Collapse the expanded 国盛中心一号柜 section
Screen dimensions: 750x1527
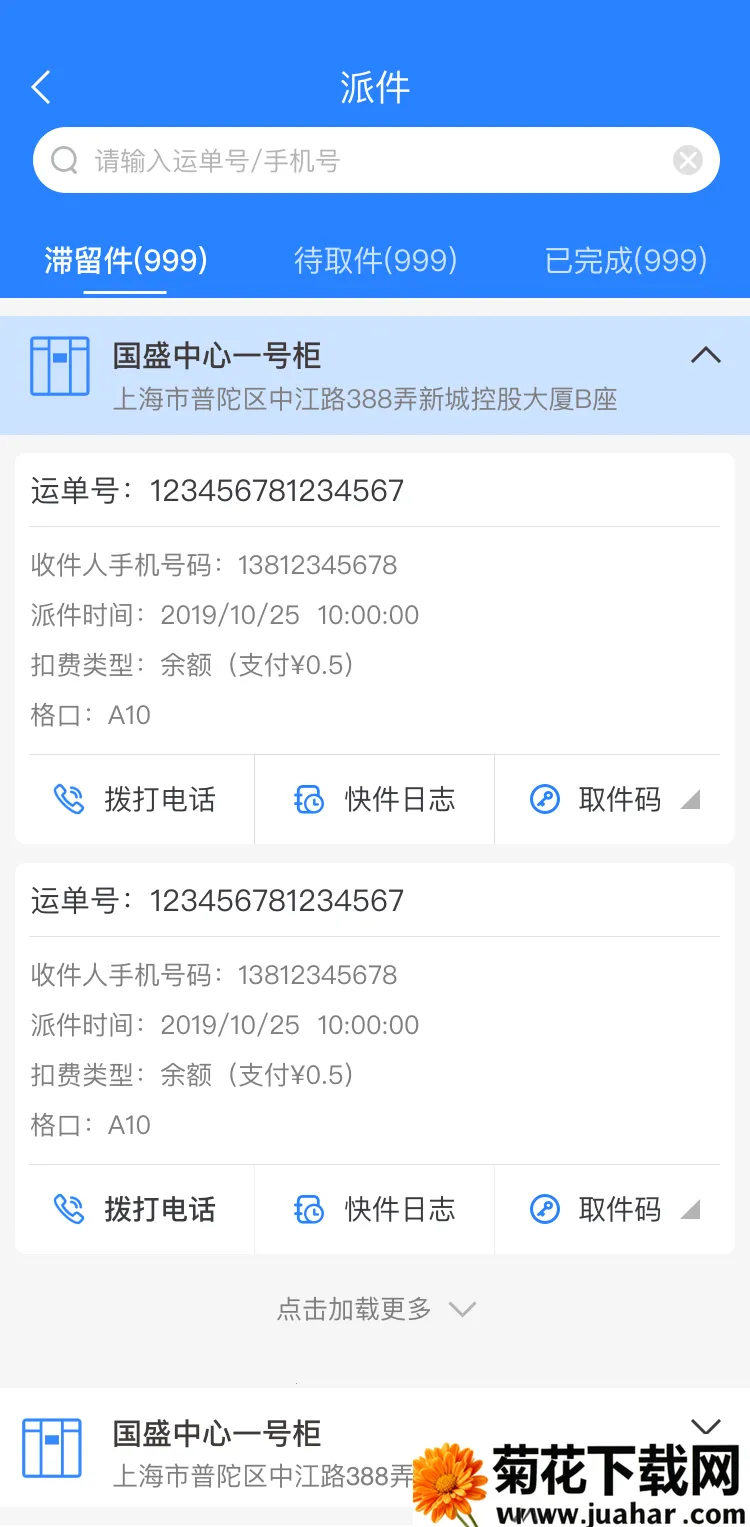pyautogui.click(x=706, y=355)
